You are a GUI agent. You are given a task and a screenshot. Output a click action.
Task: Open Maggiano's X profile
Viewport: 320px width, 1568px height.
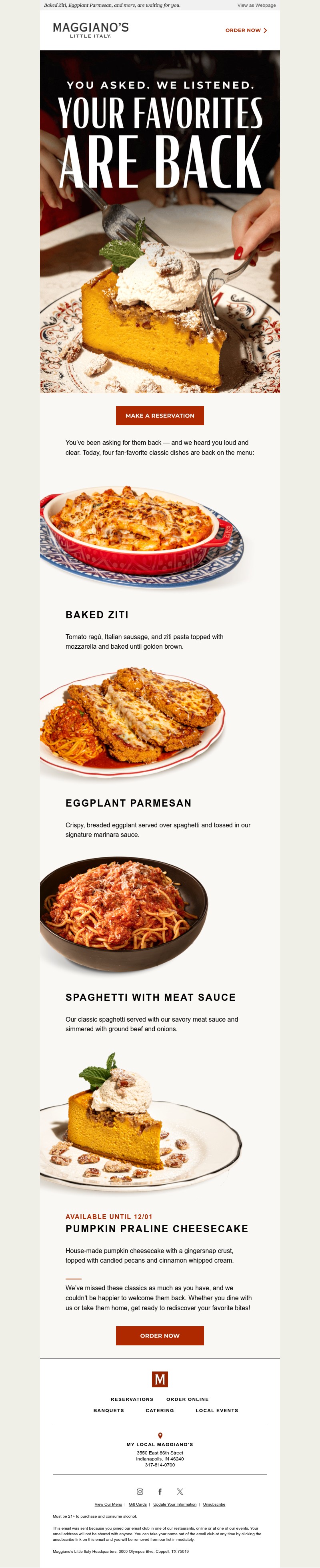pos(180,1491)
